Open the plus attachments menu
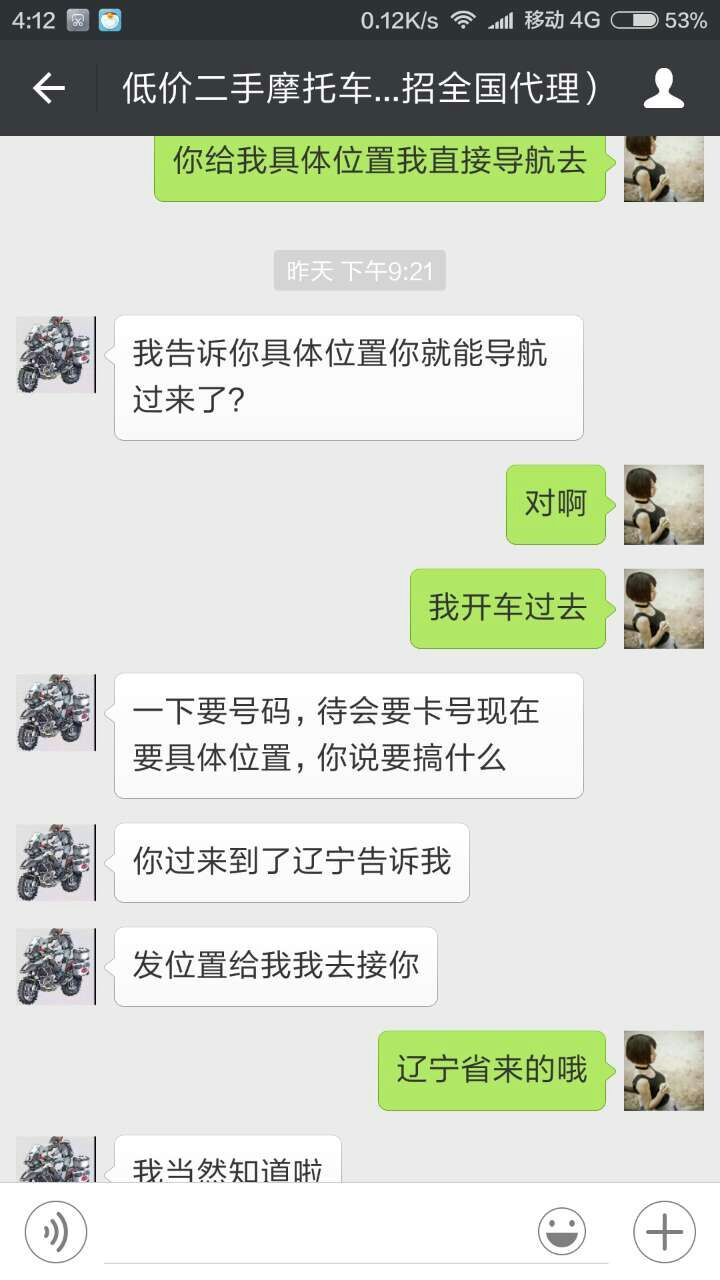Screen dimensions: 720x1280 click(663, 1231)
